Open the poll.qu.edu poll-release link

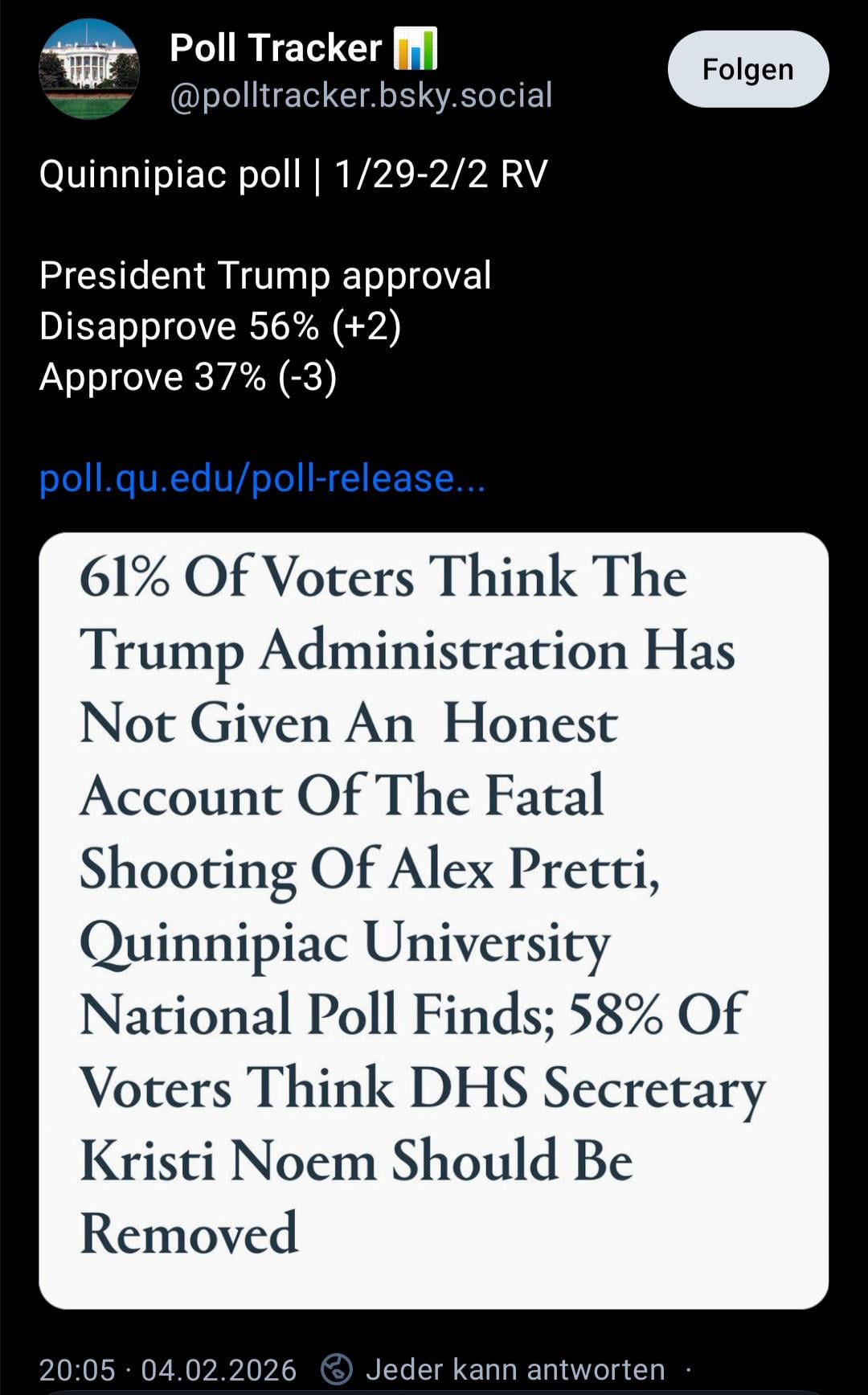[x=262, y=478]
